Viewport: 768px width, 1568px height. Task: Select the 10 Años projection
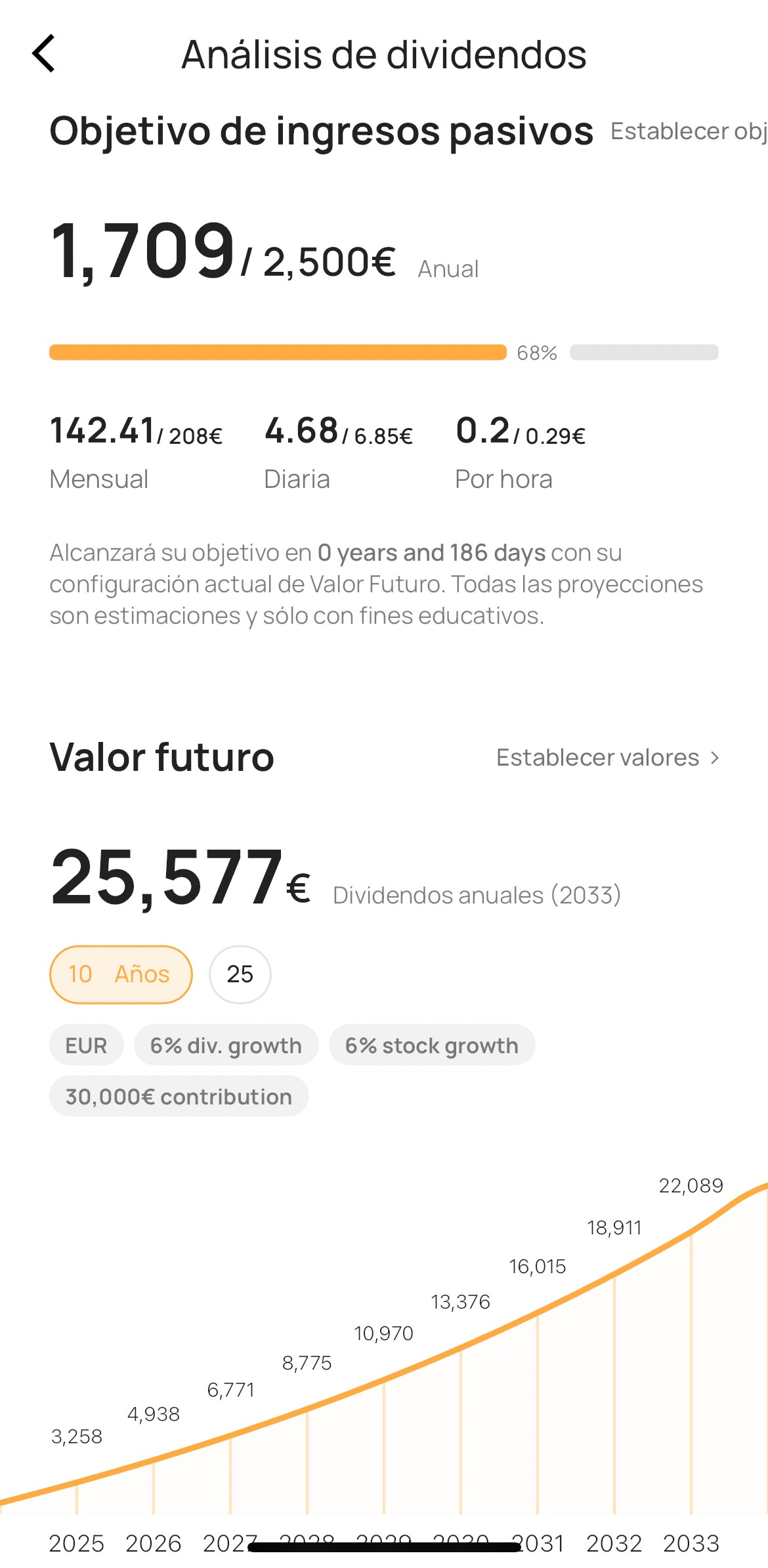click(x=121, y=974)
